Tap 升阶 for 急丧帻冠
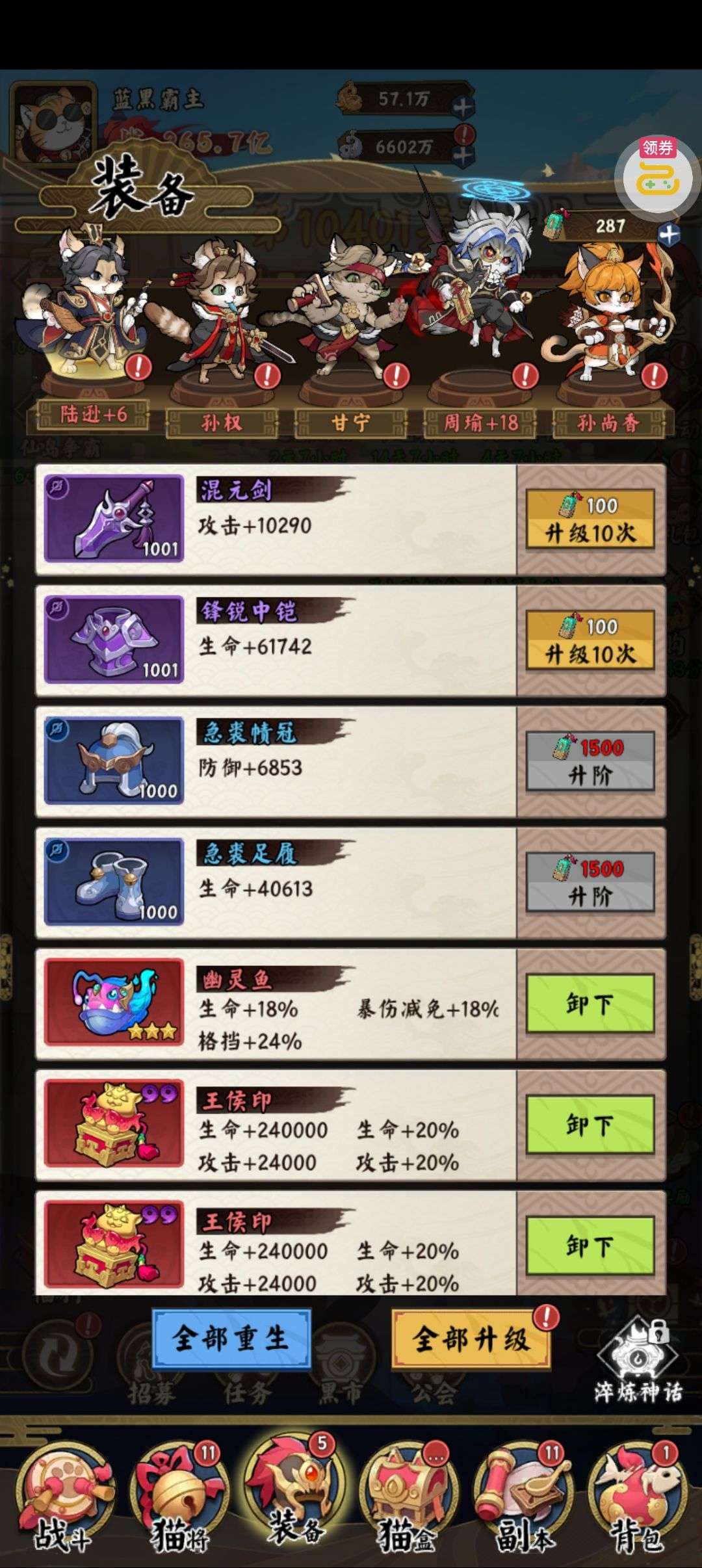 pos(590,762)
